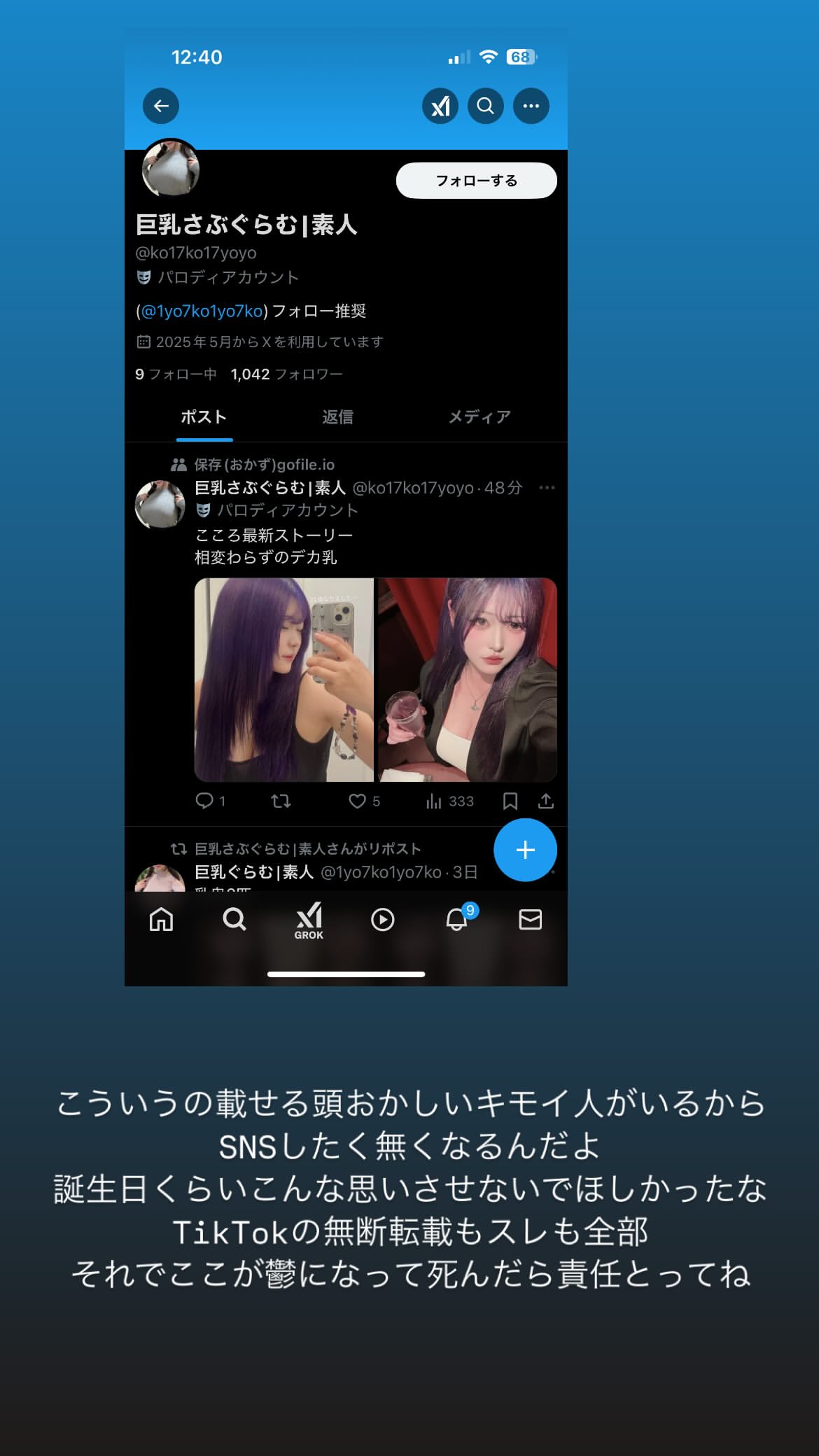Open notifications showing 9 unread
The height and width of the screenshot is (1456, 819).
coord(456,920)
